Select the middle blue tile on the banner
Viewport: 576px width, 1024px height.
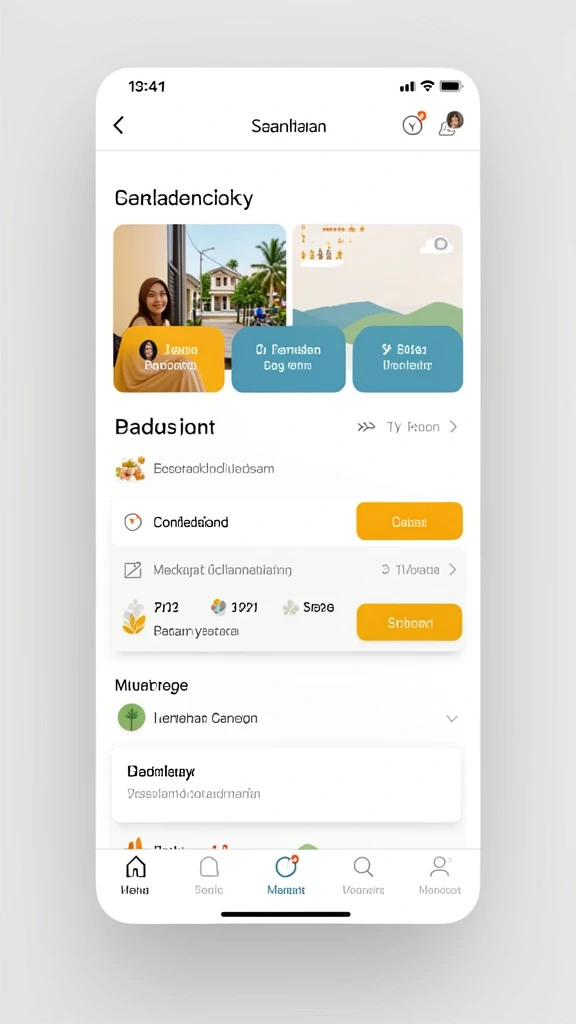tap(288, 358)
